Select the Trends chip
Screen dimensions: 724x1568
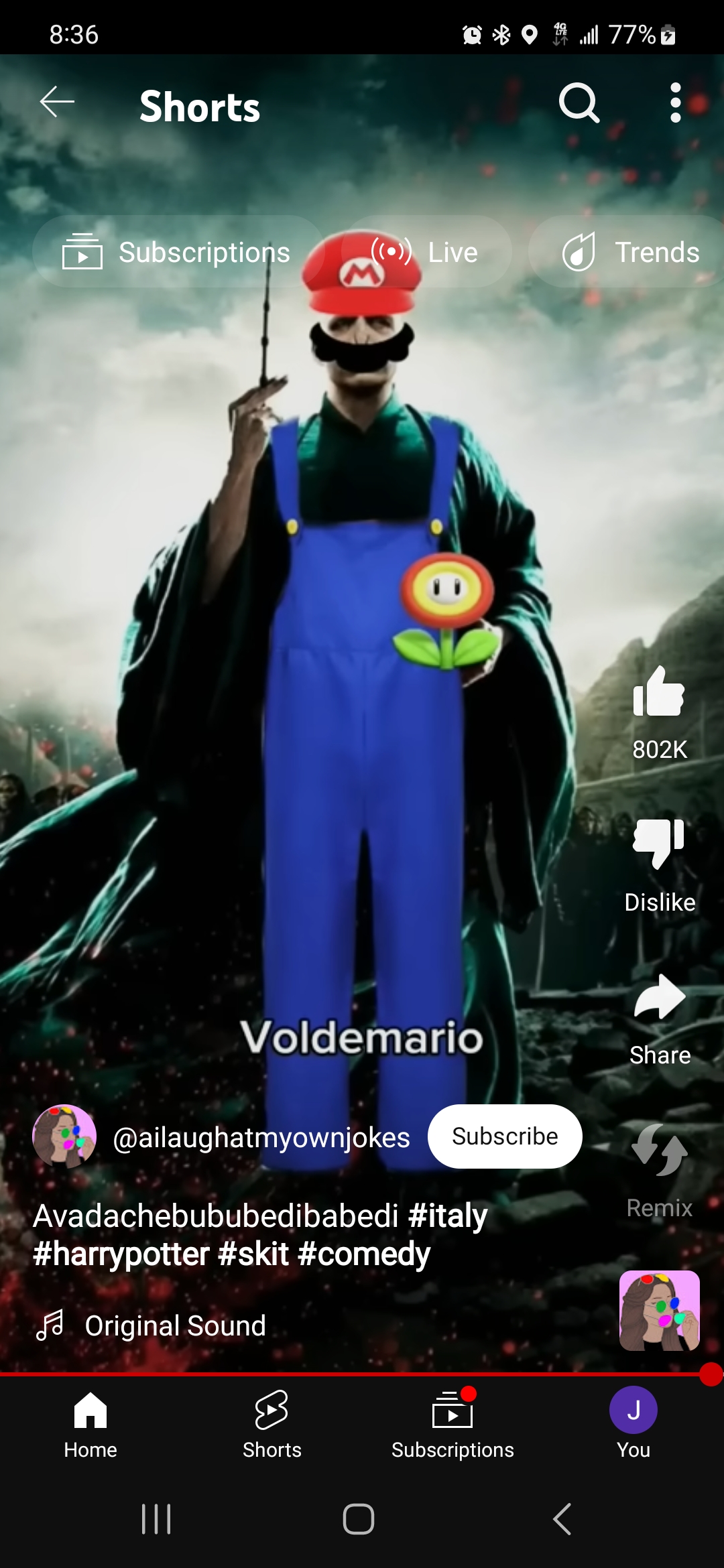coord(630,253)
